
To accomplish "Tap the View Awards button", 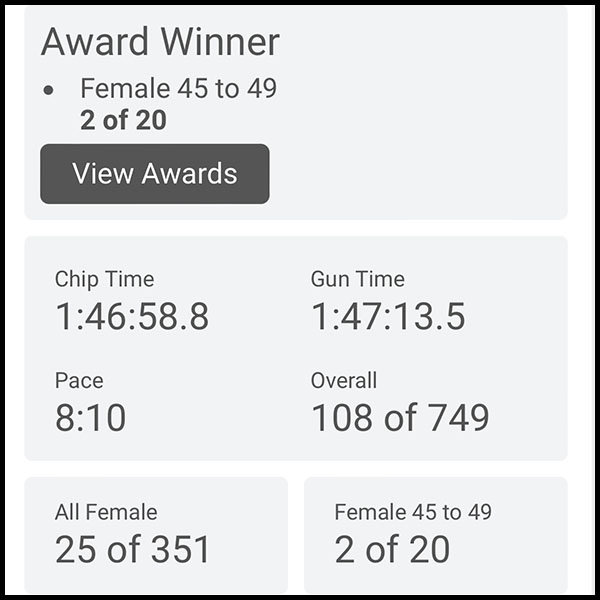I will coord(155,174).
